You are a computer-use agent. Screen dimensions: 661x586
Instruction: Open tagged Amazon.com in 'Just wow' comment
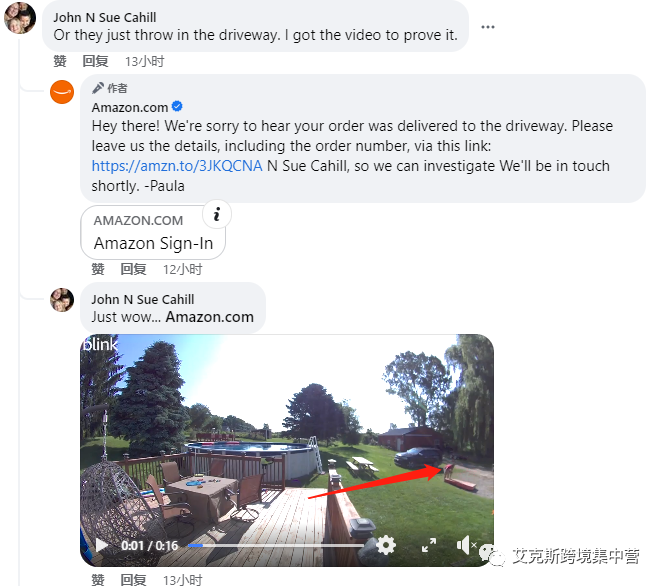pos(209,317)
